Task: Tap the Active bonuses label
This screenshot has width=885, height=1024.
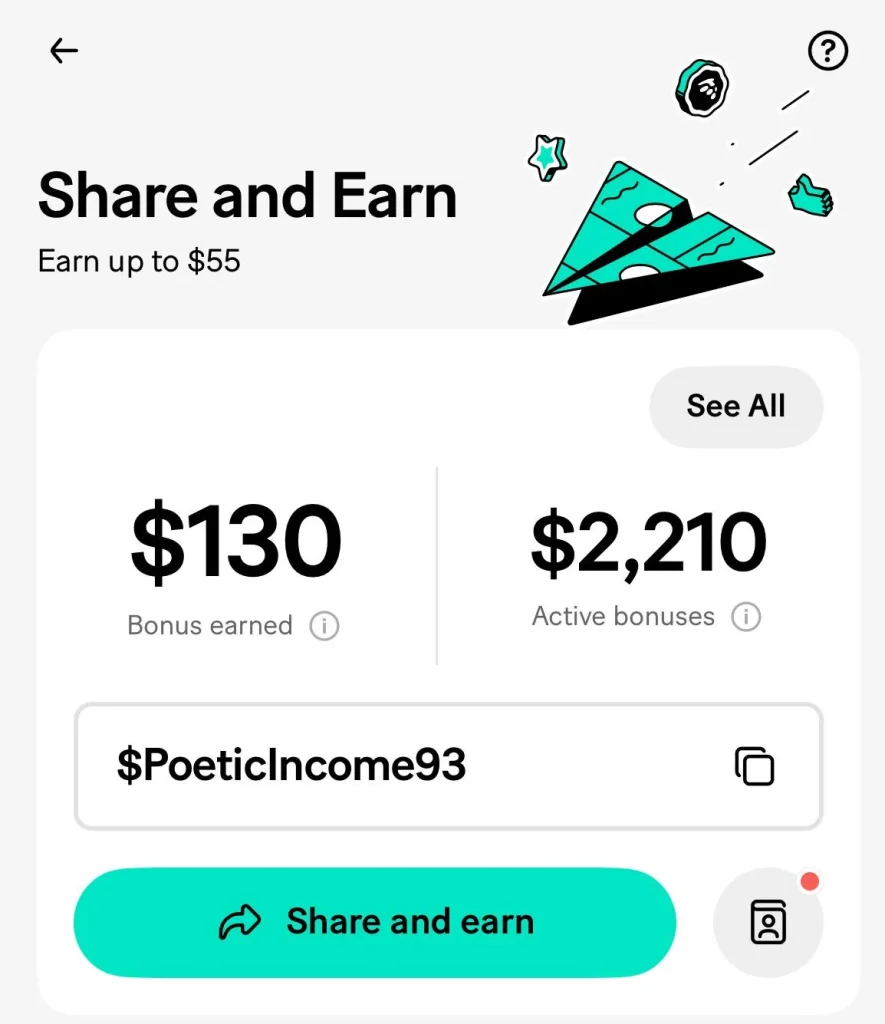Action: [622, 617]
